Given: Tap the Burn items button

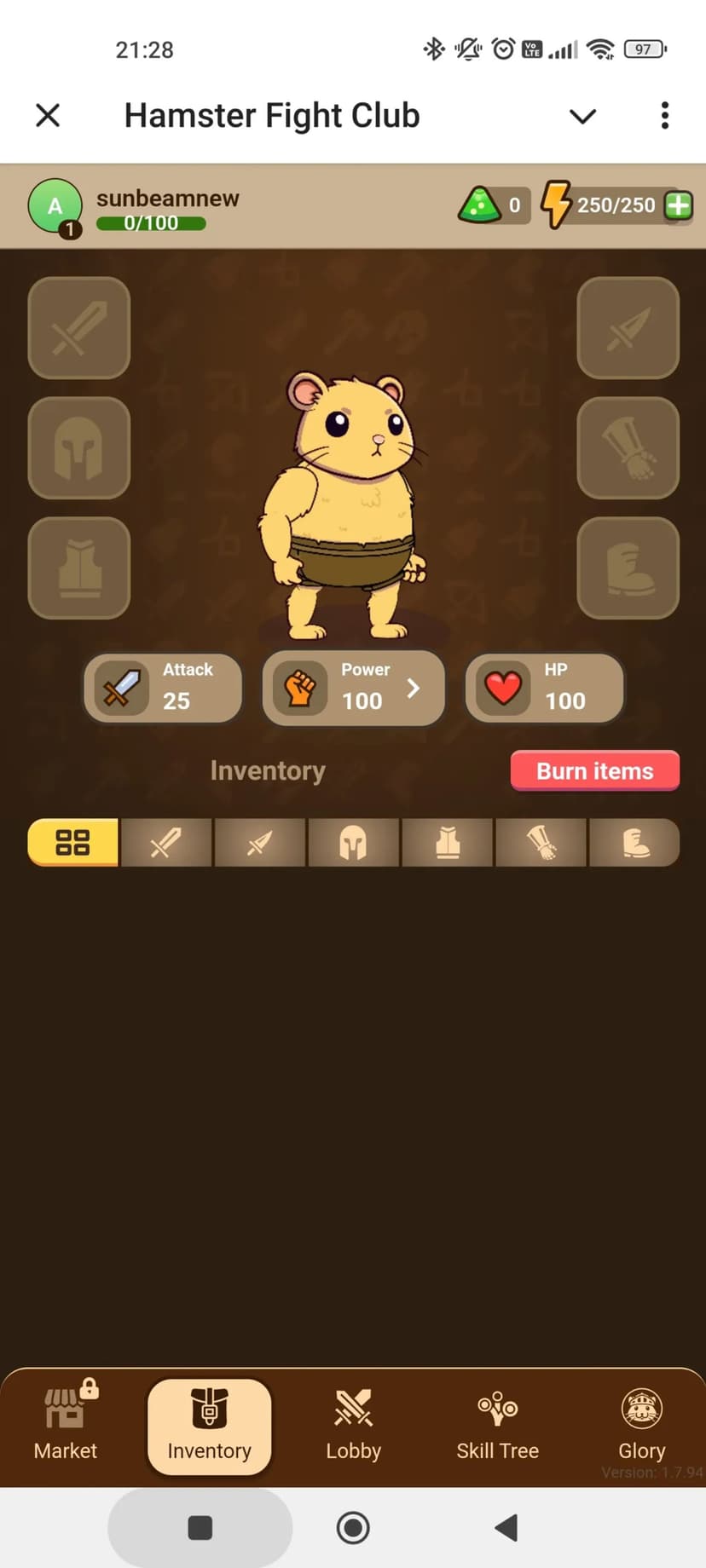Looking at the screenshot, I should pos(594,771).
